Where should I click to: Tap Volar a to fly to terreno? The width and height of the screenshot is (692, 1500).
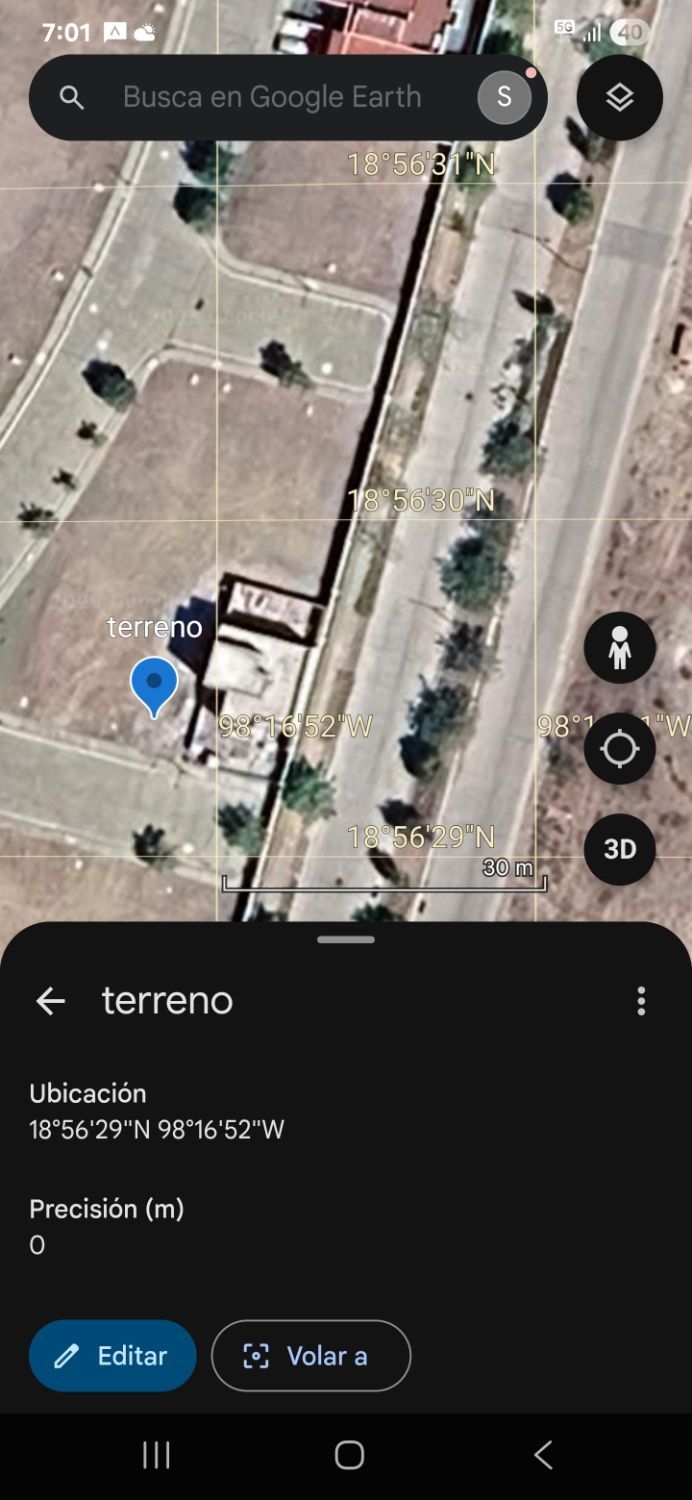310,1356
